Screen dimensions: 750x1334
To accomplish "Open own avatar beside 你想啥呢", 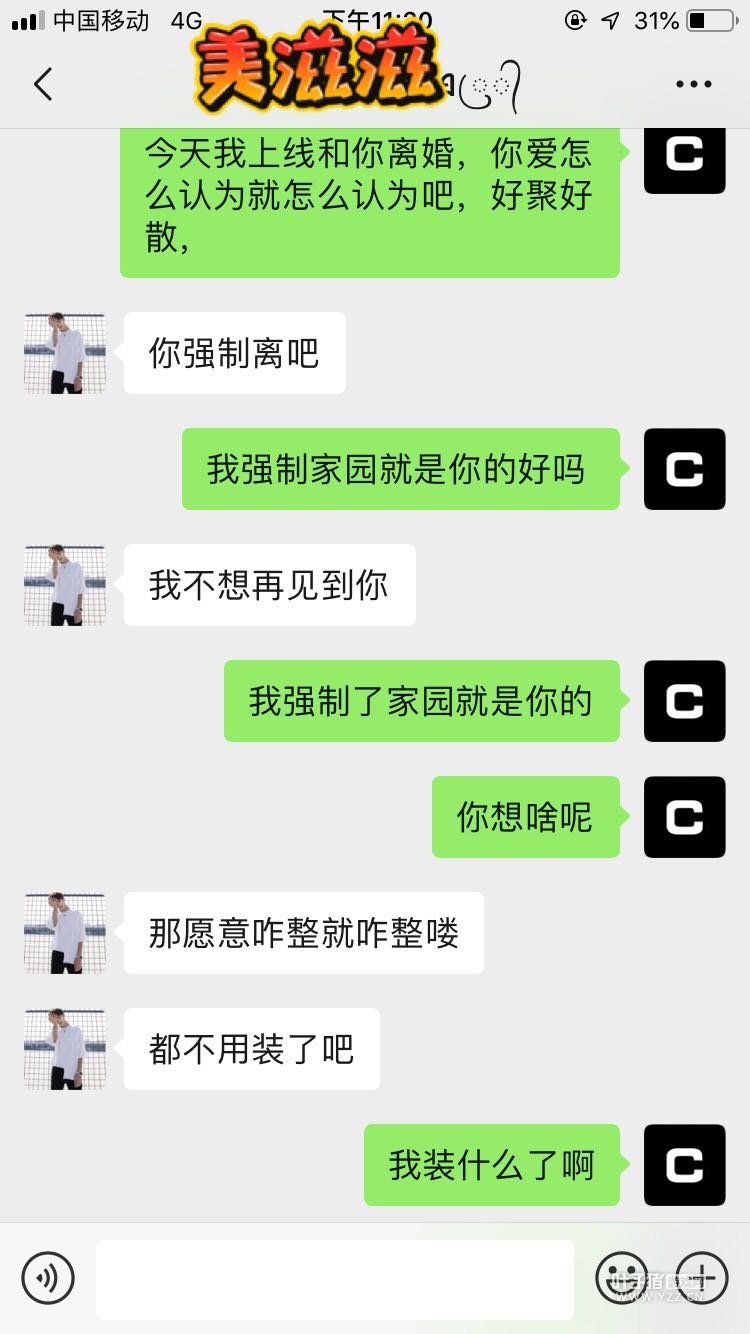I will coord(684,817).
